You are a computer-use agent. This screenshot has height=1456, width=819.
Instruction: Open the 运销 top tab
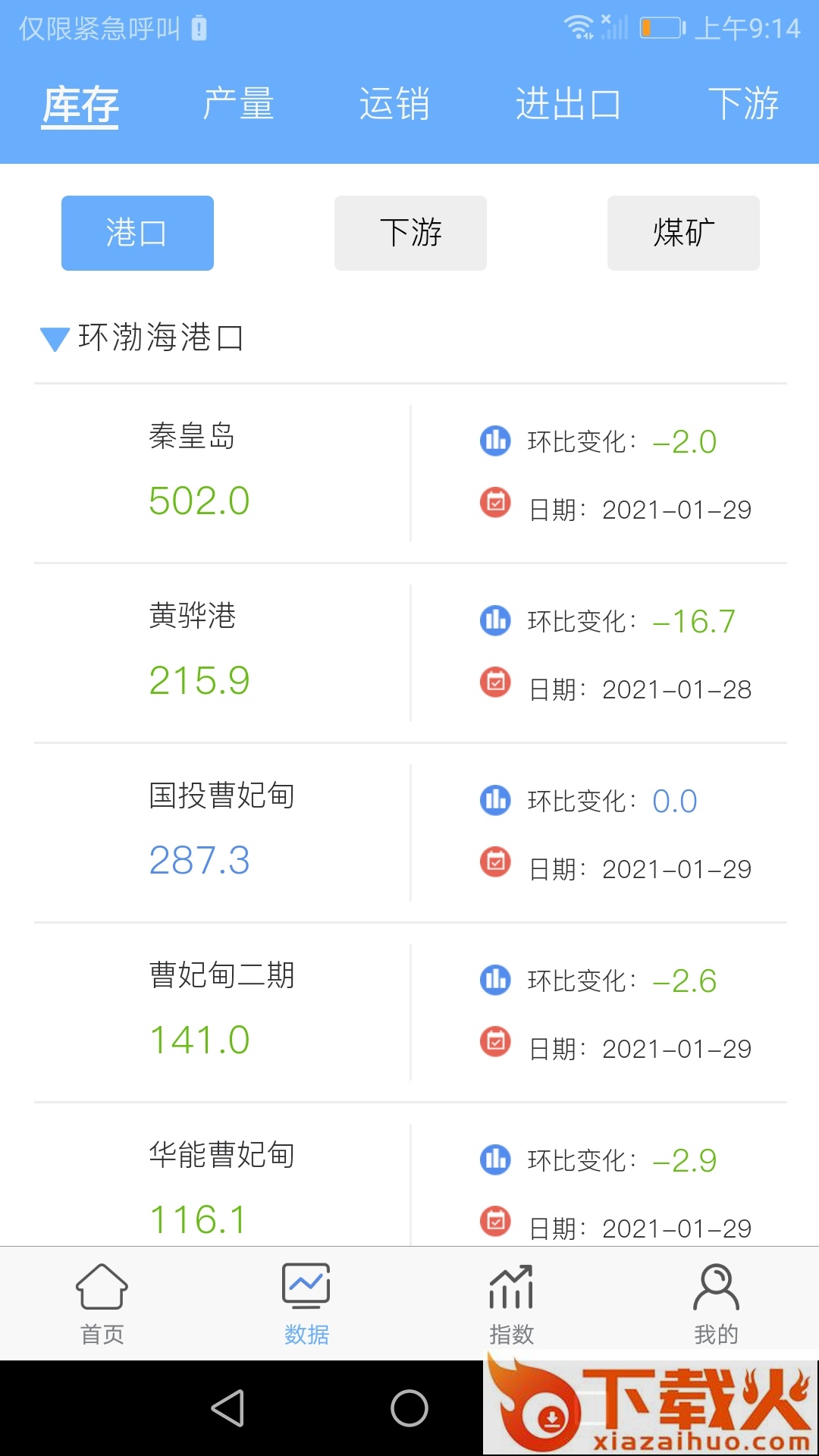coord(394,104)
